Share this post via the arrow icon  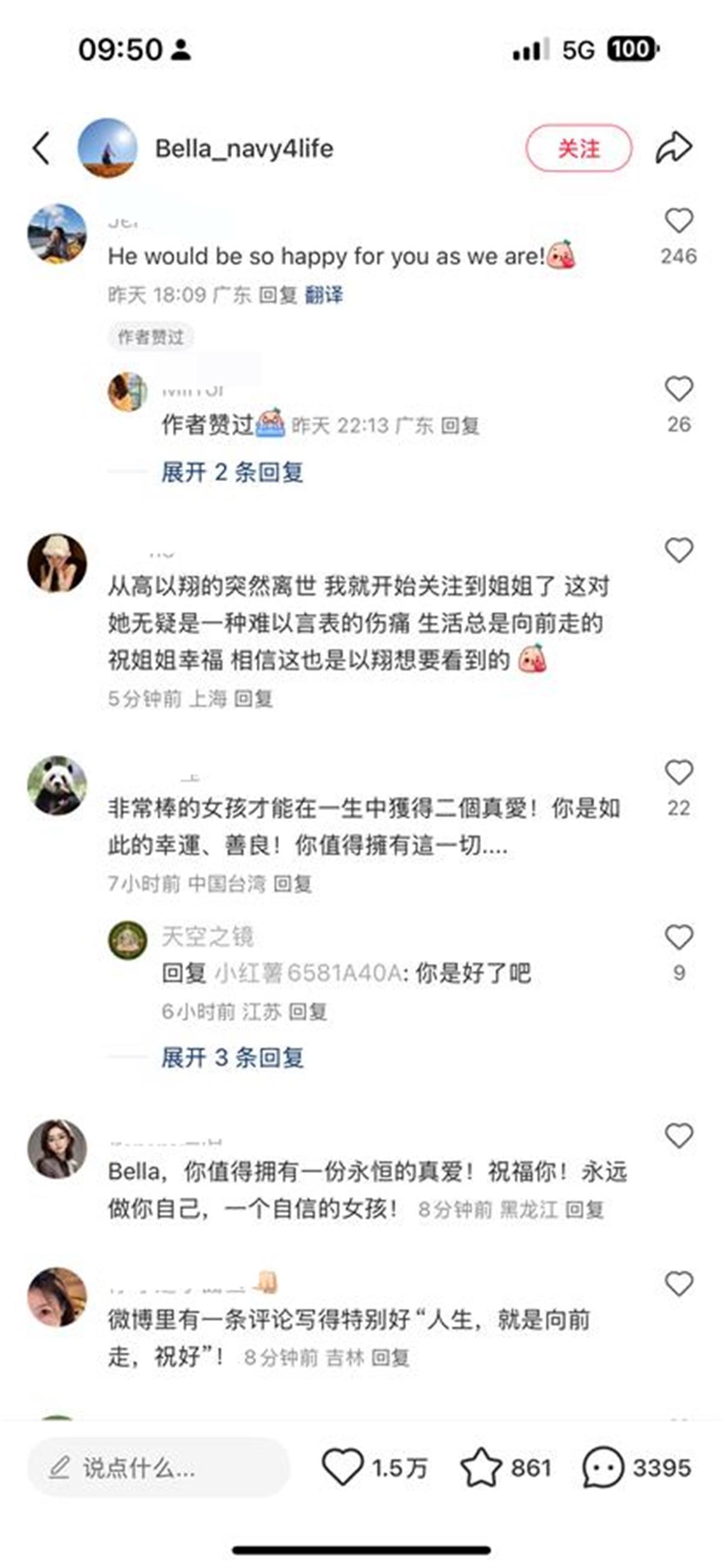pos(674,148)
